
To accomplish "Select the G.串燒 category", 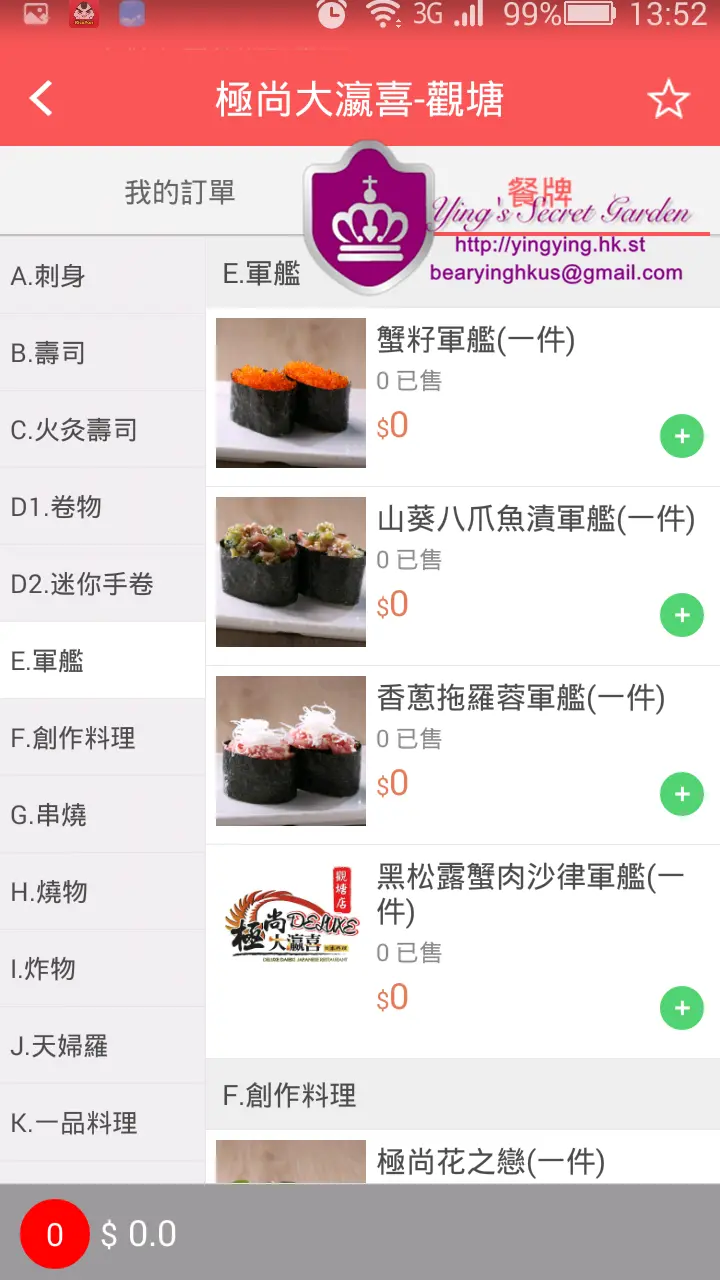I will coord(102,815).
